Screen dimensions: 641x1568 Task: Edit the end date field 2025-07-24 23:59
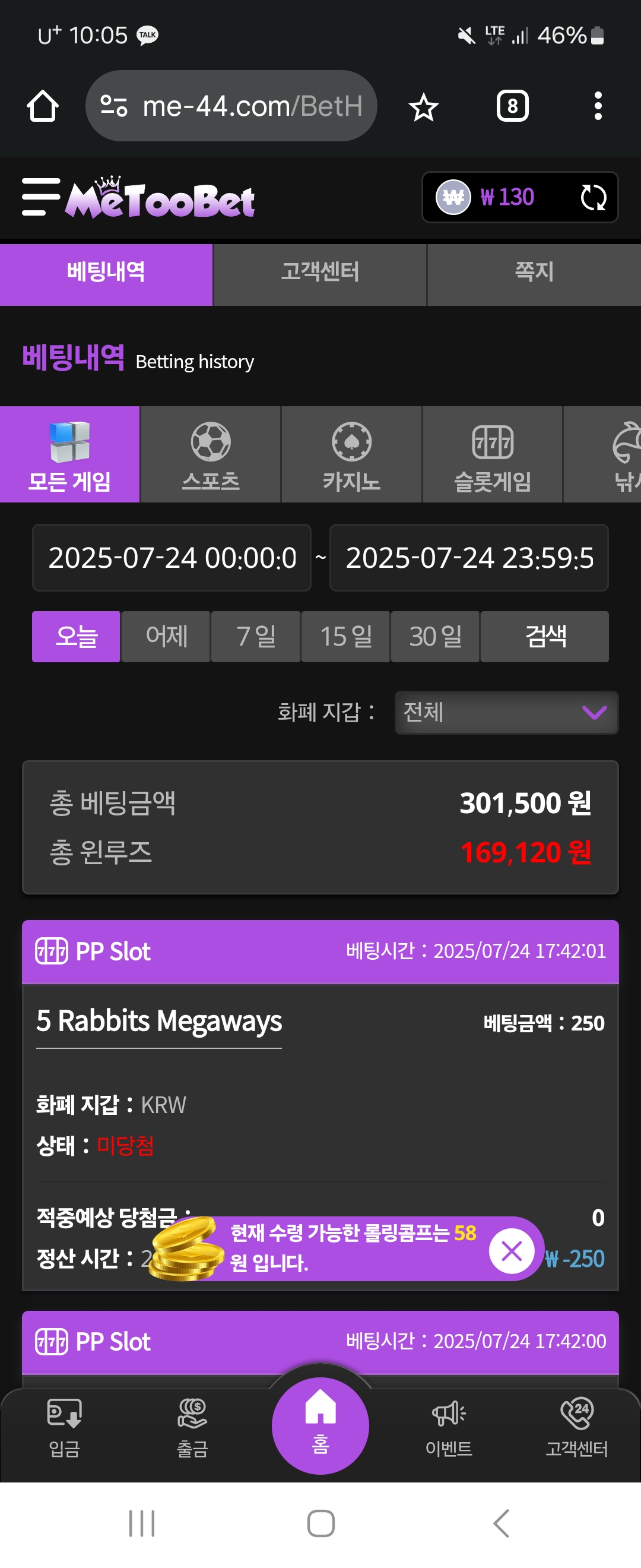[469, 558]
